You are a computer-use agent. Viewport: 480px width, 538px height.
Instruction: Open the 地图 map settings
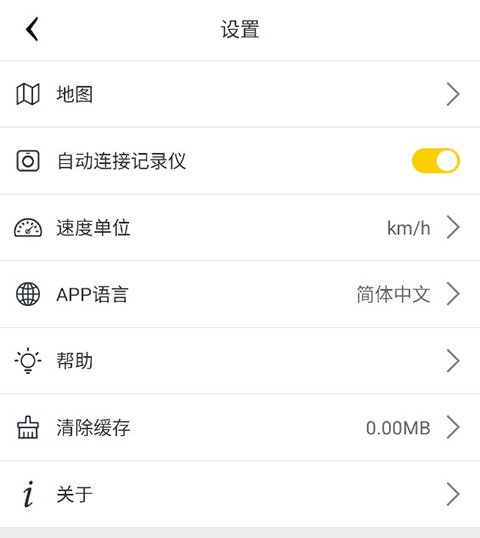point(240,94)
